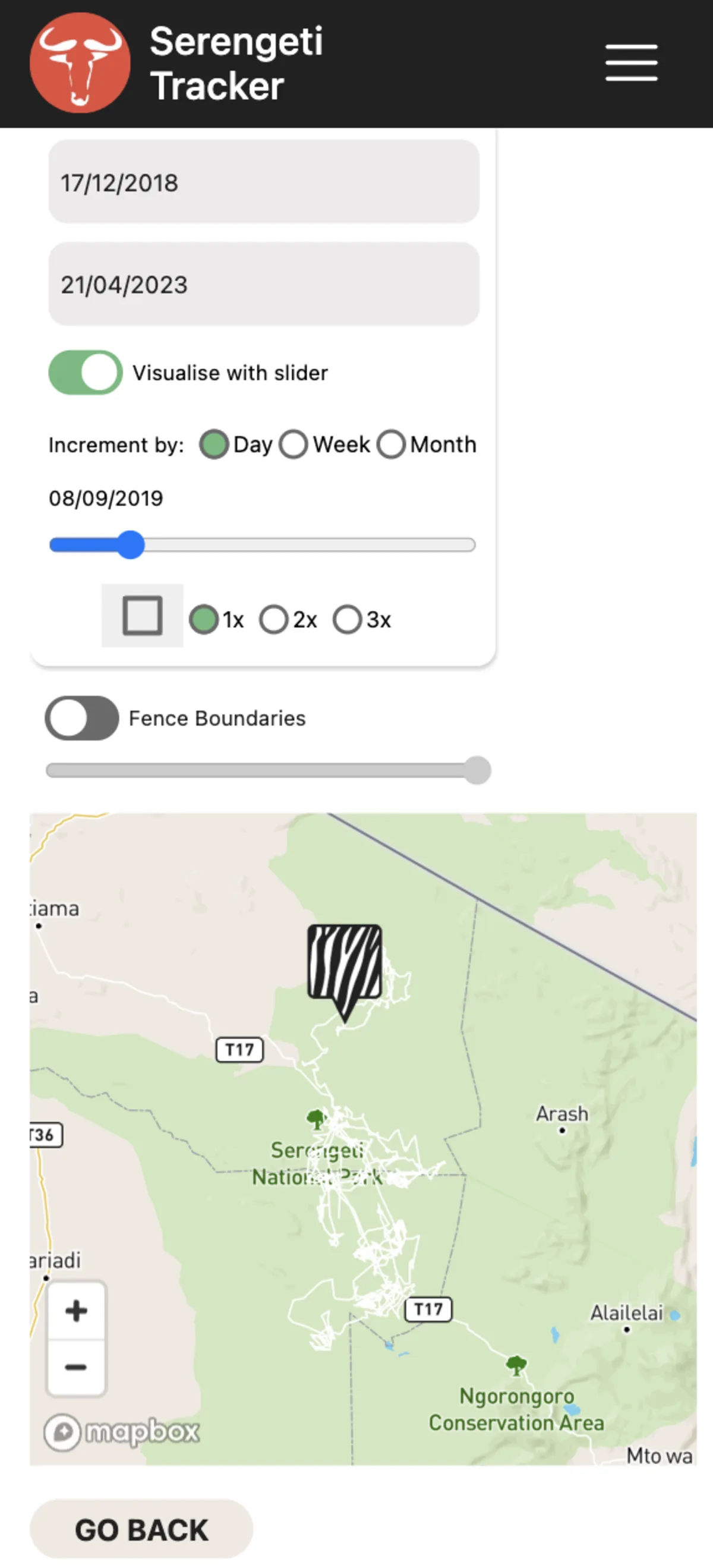Zoom out on the map
This screenshot has height=1568, width=713.
(x=76, y=1367)
